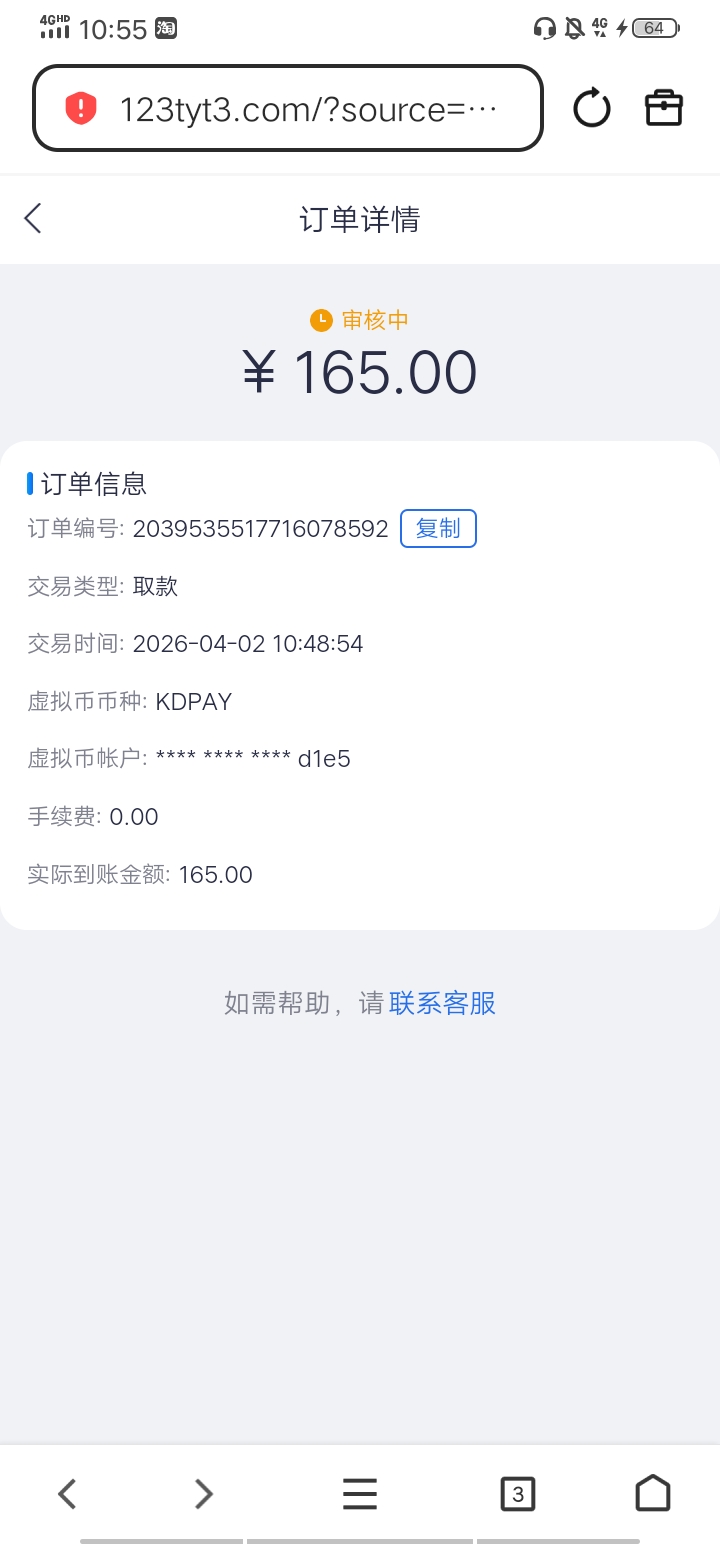Tap the home icon in the bottom navigation bar
Image resolution: width=720 pixels, height=1544 pixels.
tap(653, 1494)
